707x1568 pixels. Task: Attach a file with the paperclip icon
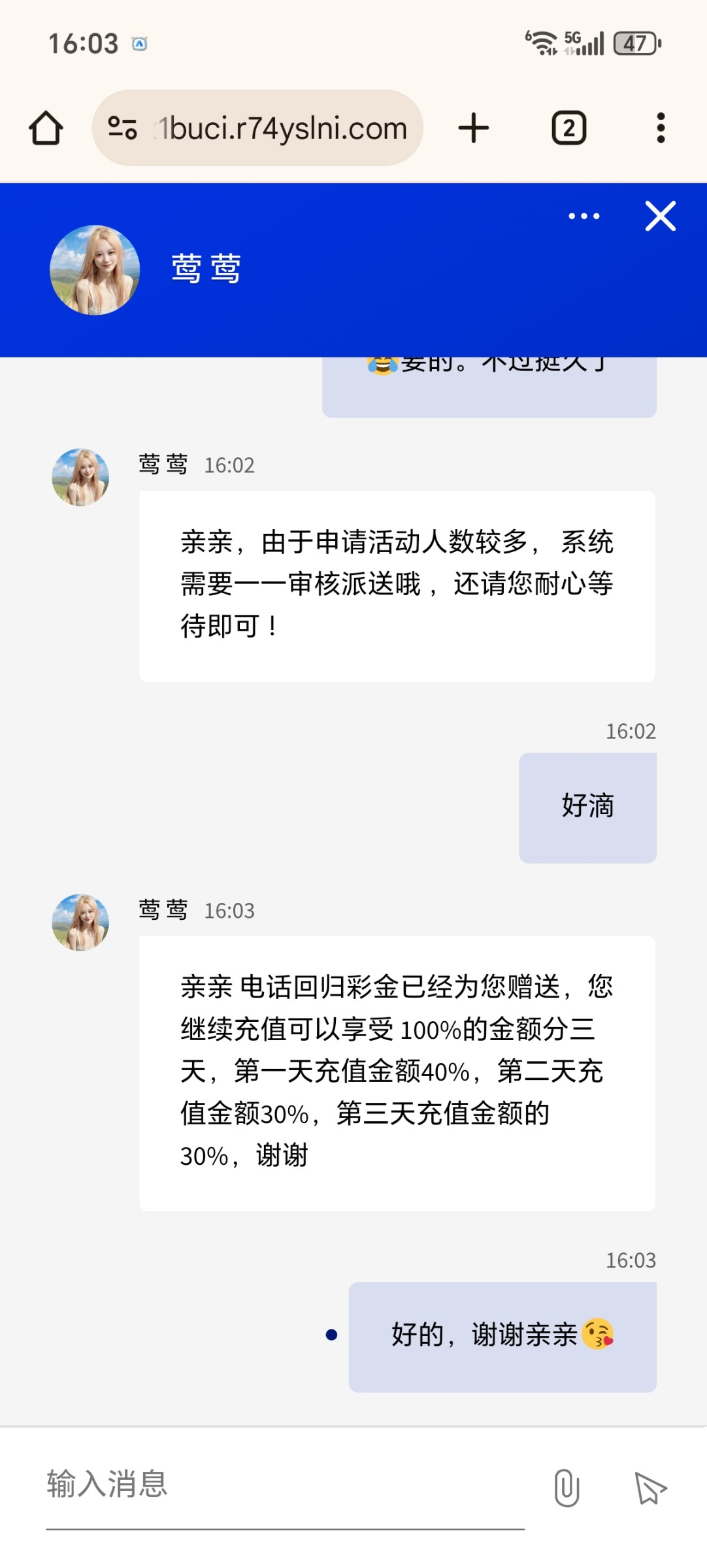coord(567,1488)
